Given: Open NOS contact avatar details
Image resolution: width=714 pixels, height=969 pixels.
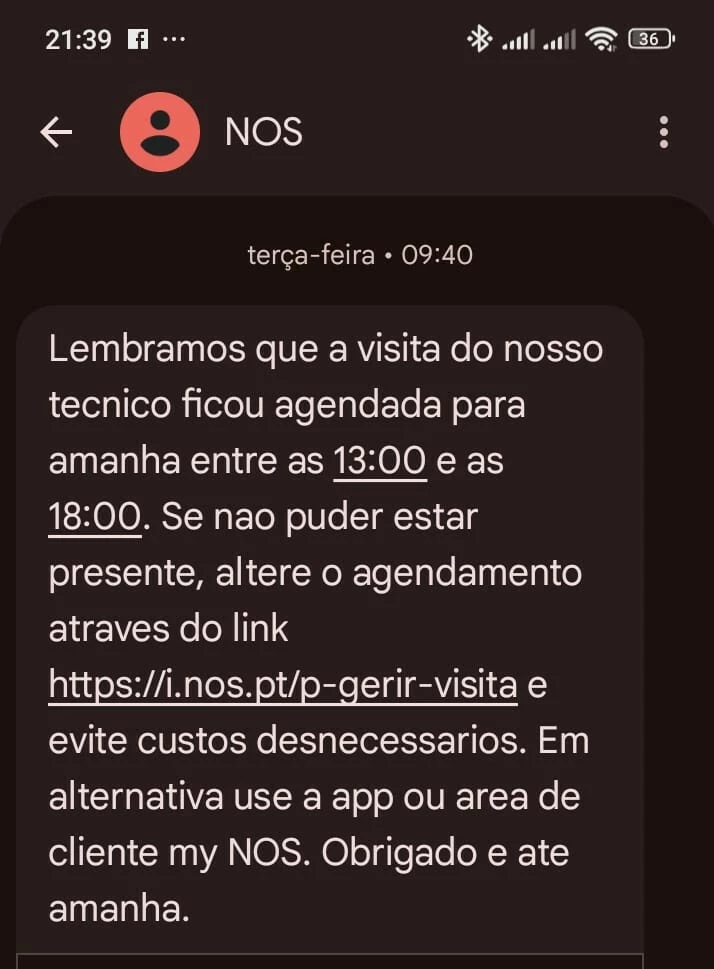Looking at the screenshot, I should click(x=159, y=132).
